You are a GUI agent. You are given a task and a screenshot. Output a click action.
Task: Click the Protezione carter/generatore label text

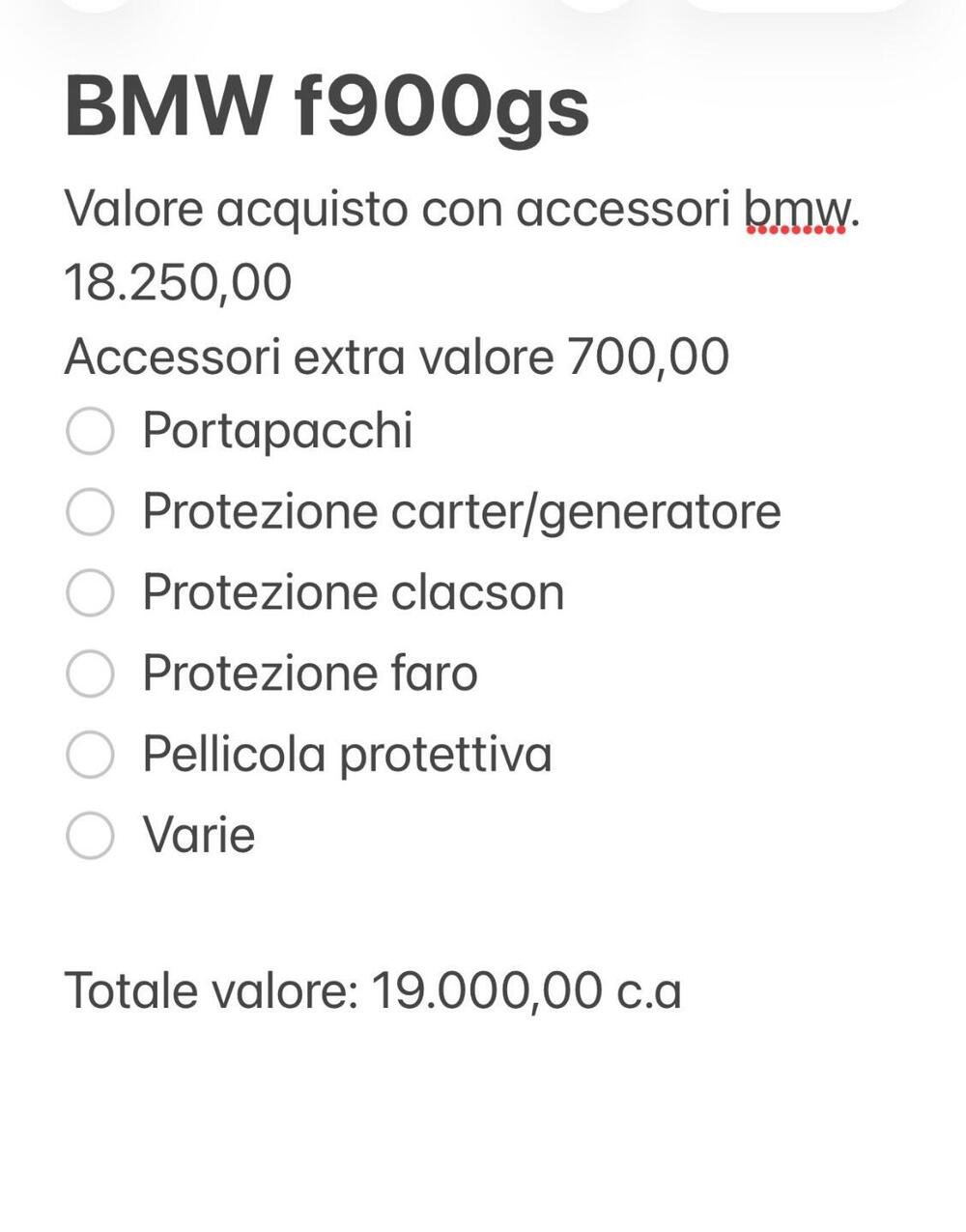point(461,513)
